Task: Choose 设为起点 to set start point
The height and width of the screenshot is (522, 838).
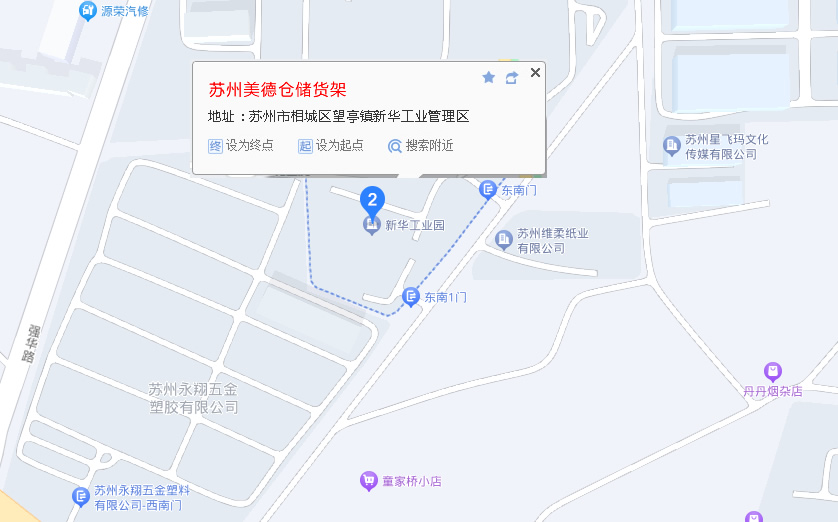Action: 331,146
